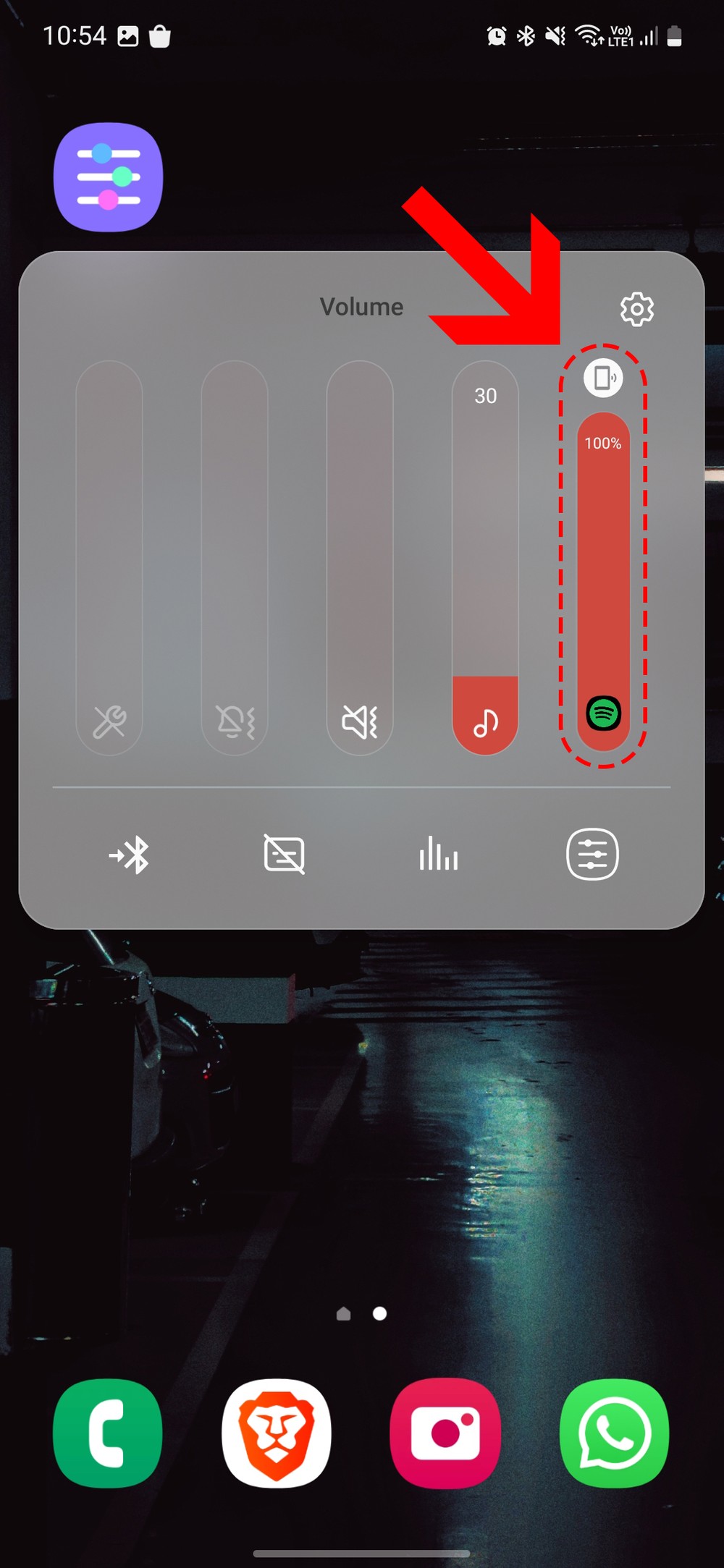The width and height of the screenshot is (724, 1568).
Task: Launch WhatsApp from the dock
Action: coord(615,1433)
